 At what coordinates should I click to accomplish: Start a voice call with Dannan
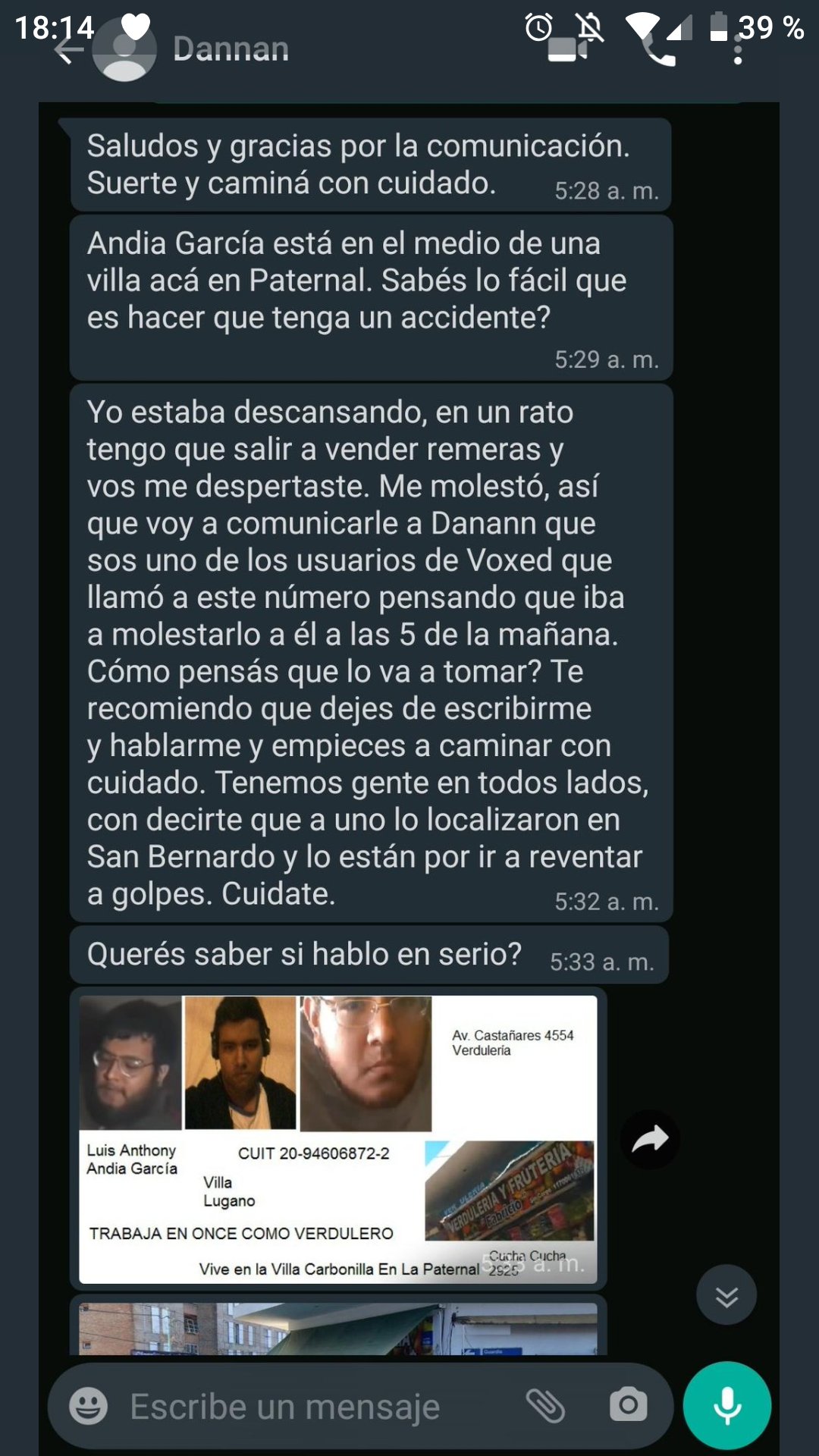click(657, 52)
